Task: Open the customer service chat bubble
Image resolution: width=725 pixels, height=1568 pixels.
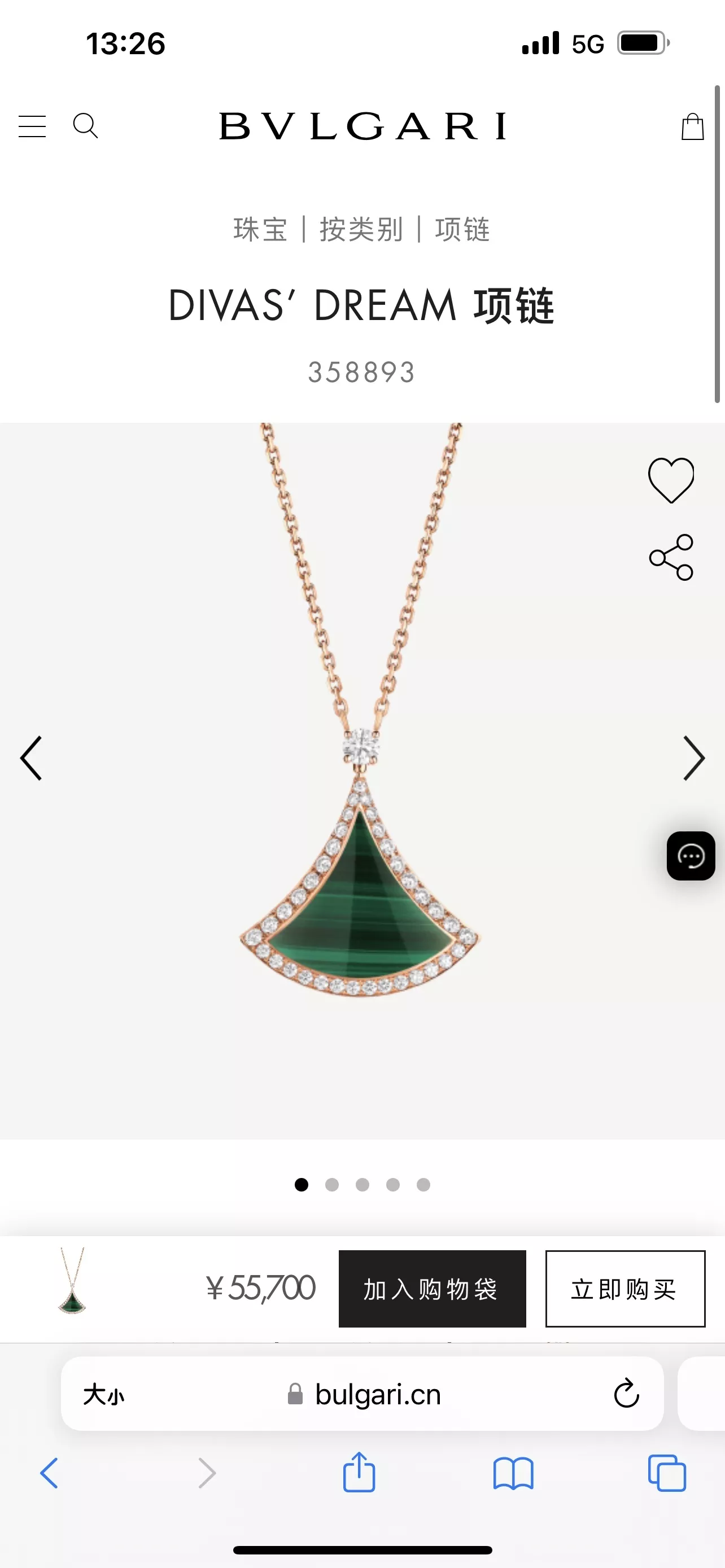Action: tap(691, 856)
